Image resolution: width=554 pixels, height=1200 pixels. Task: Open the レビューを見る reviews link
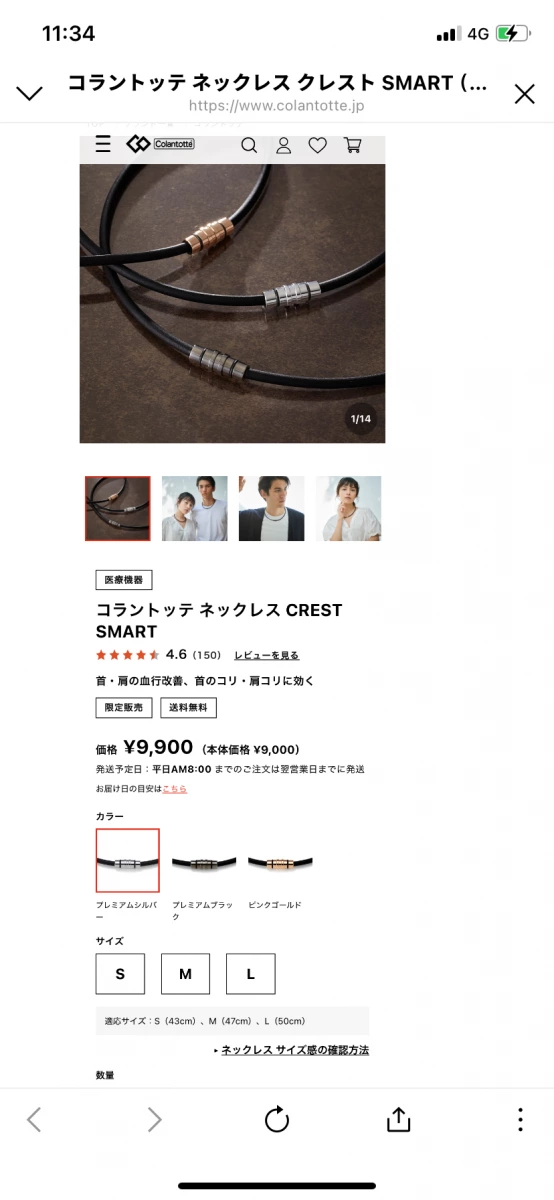[x=266, y=655]
